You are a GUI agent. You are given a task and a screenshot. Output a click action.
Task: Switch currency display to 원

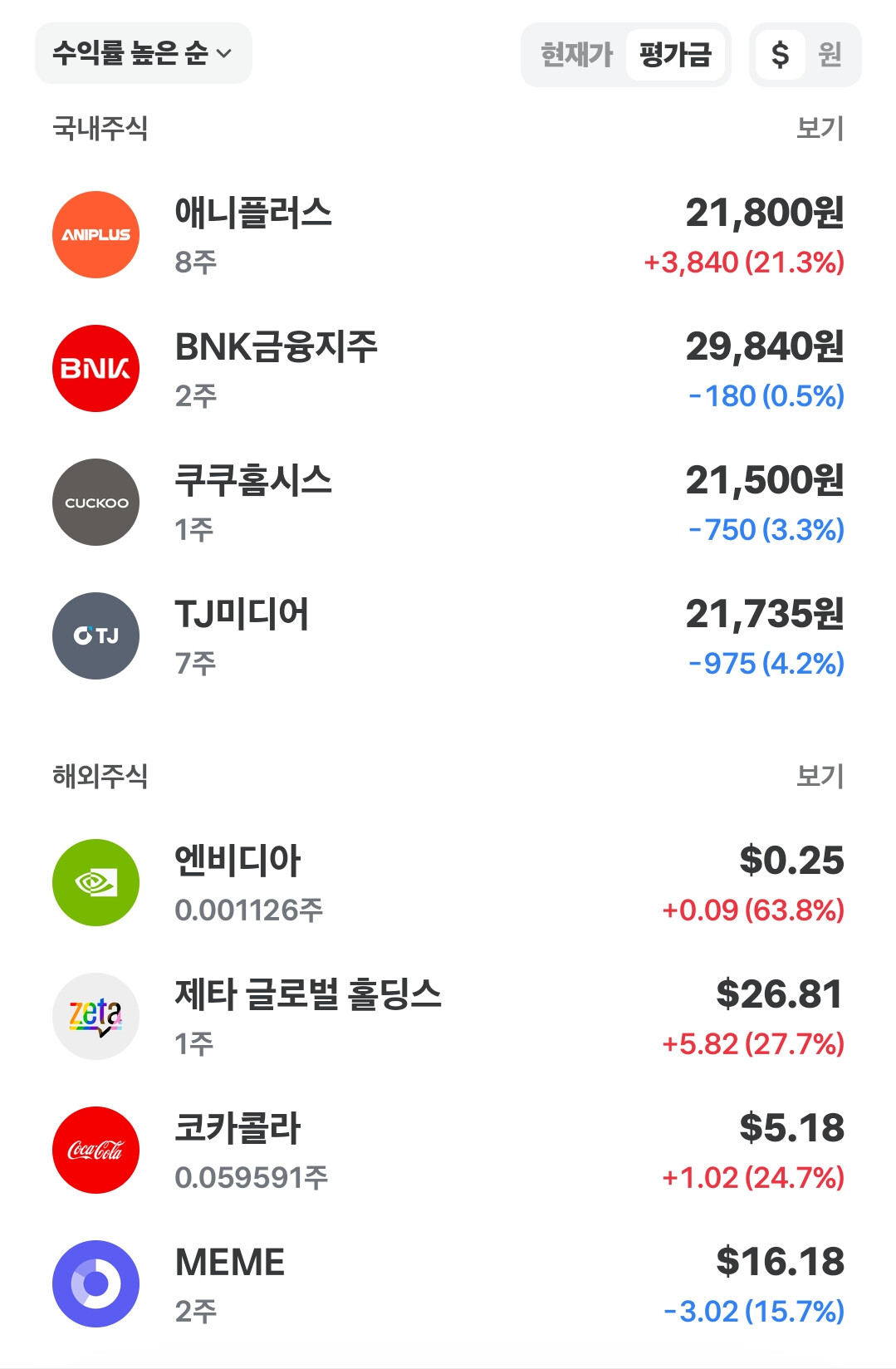click(x=830, y=55)
